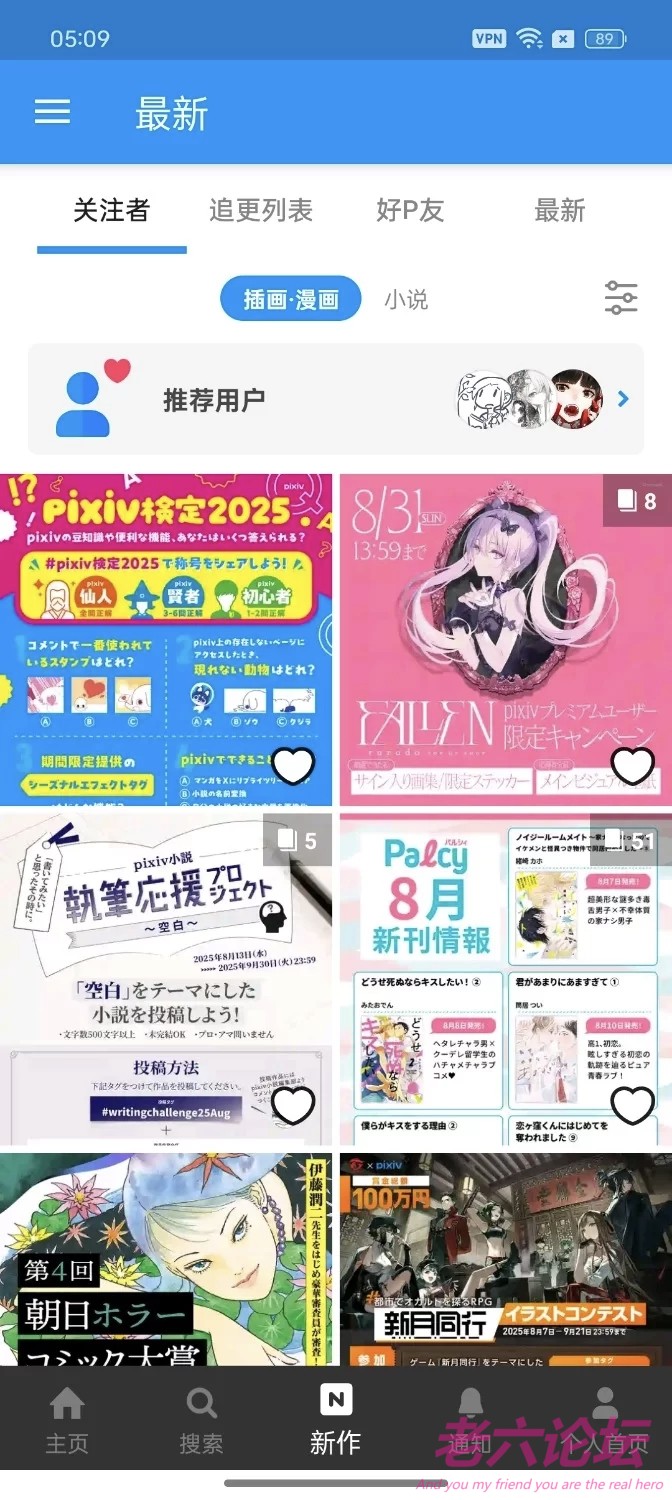672x1500 pixels.
Task: Like the Palcy 8月新刊情報 artwork
Action: coord(632,1106)
